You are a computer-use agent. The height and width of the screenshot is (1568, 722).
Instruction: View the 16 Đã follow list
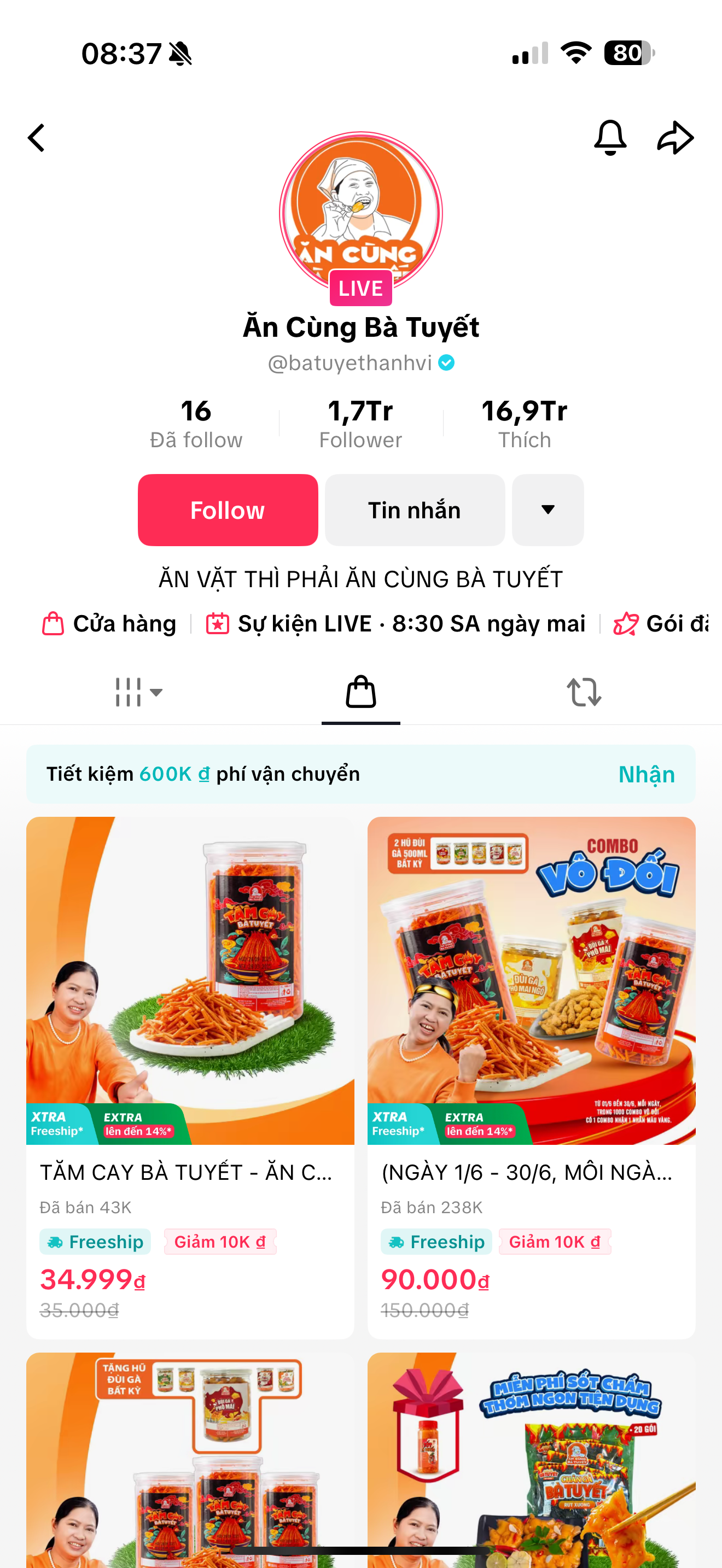pyautogui.click(x=196, y=424)
